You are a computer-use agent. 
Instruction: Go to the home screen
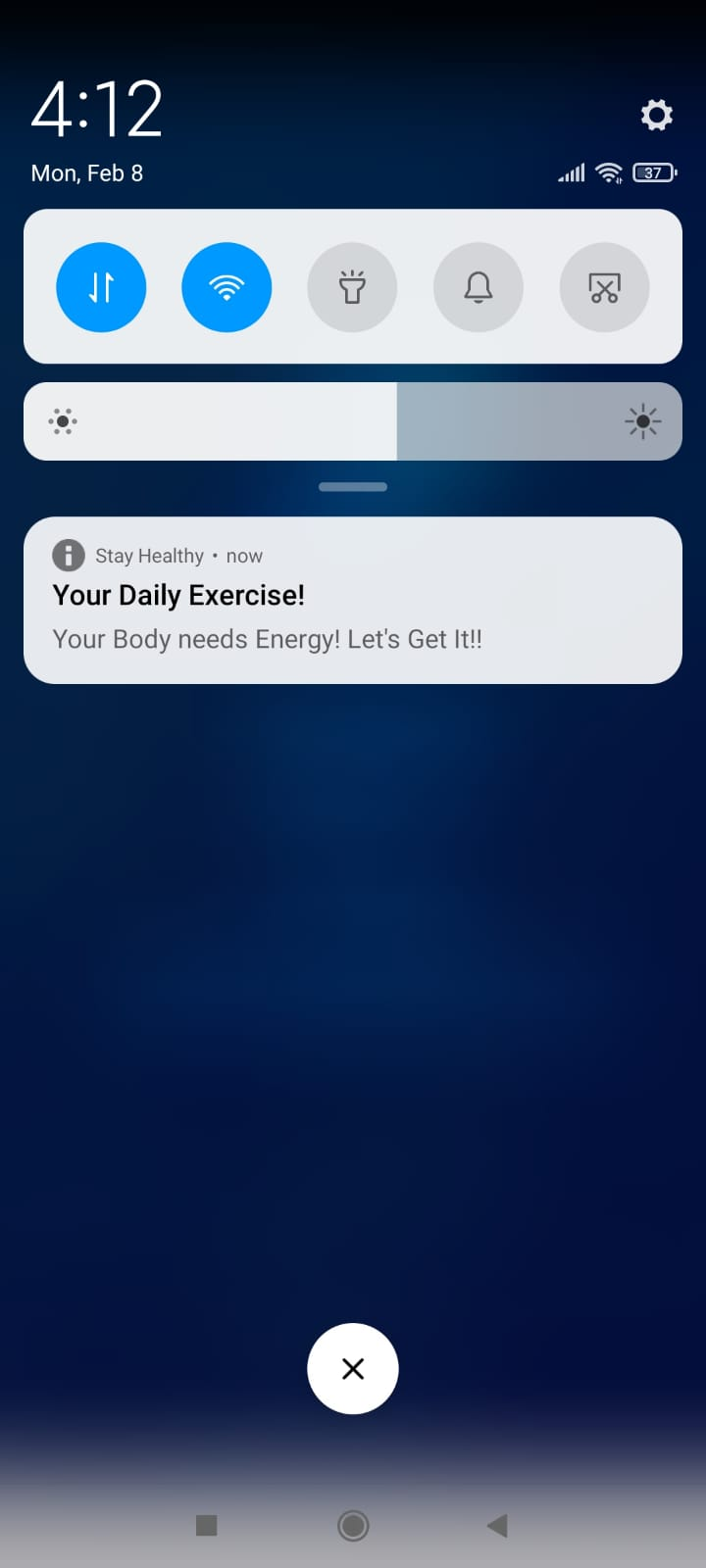353,1525
